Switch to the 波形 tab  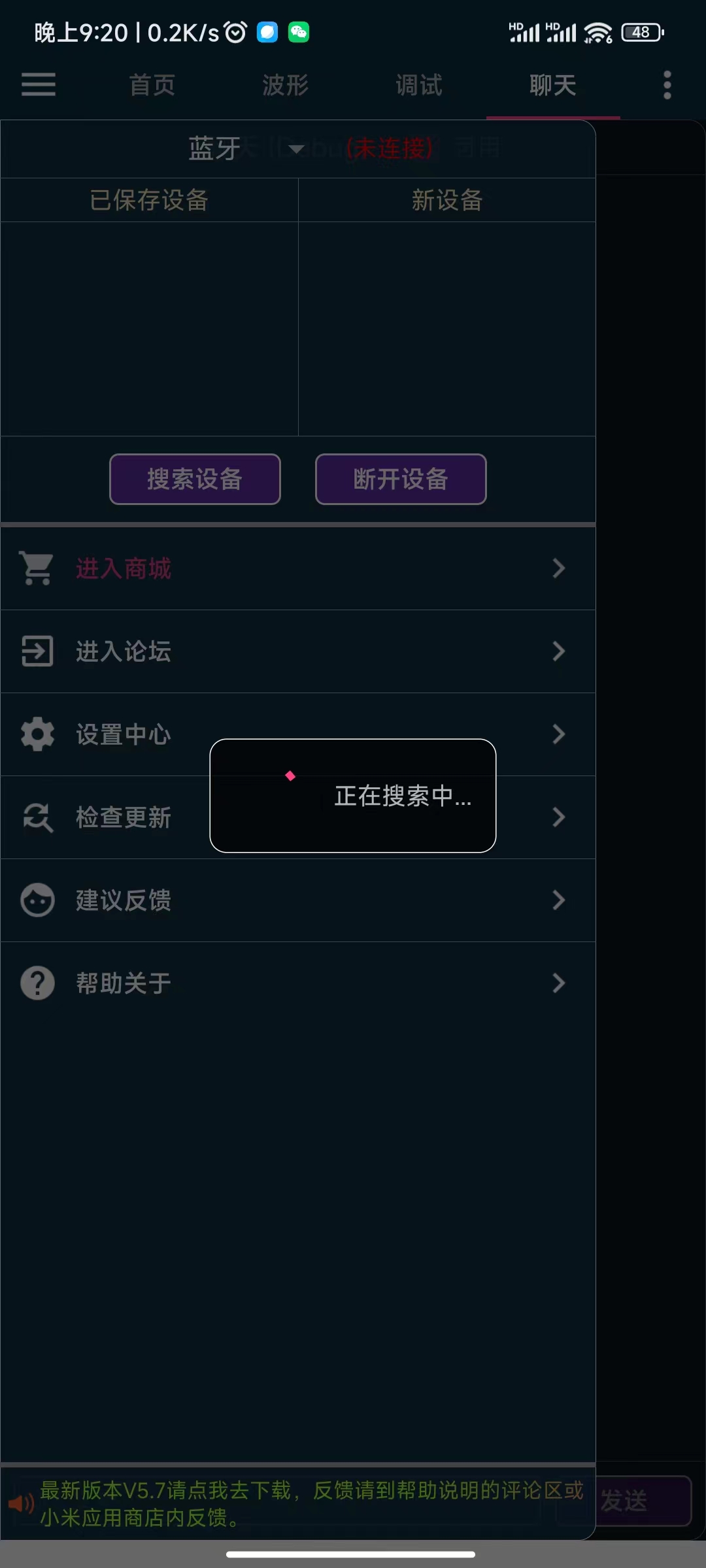tap(286, 85)
